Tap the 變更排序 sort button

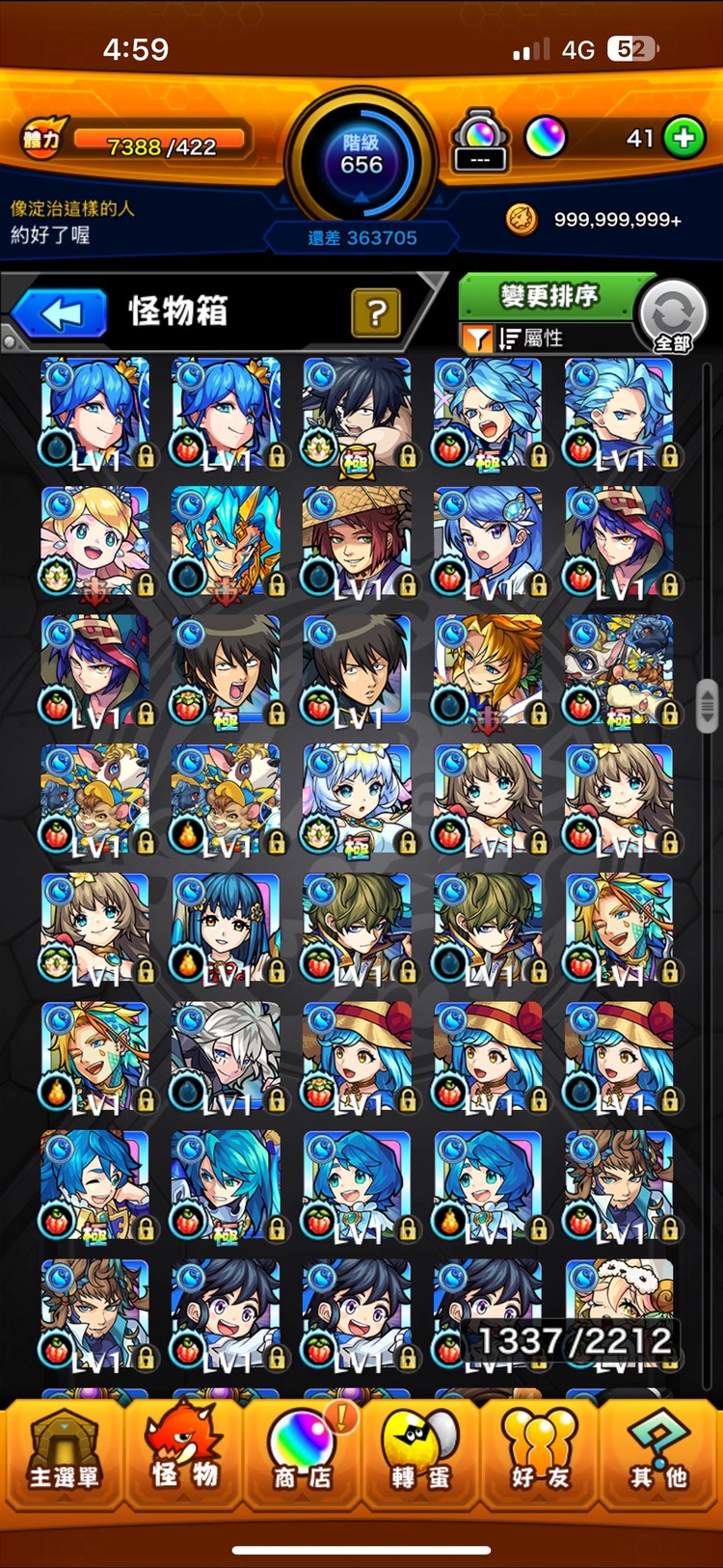coord(548,296)
